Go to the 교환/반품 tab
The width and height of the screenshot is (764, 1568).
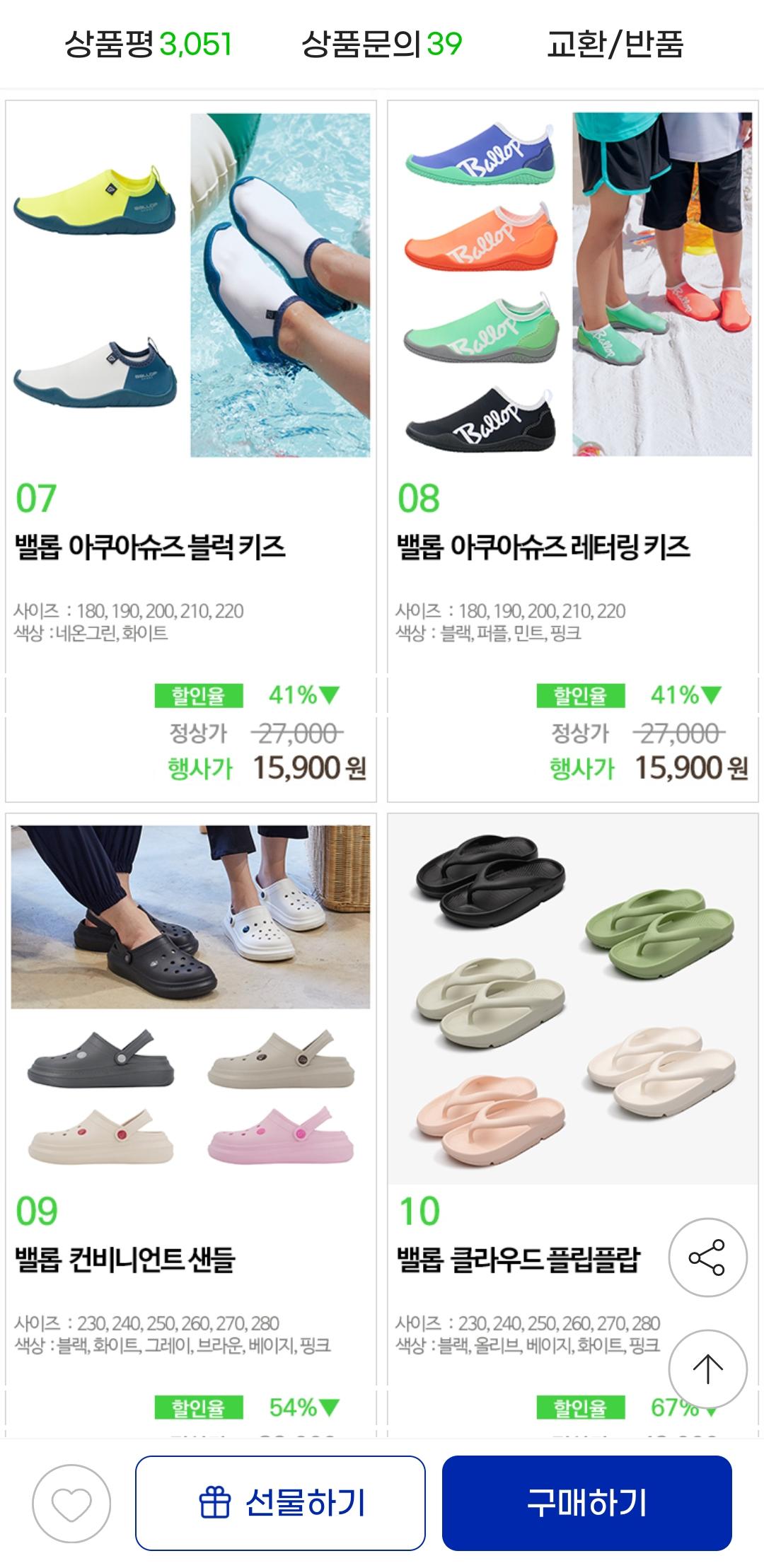click(x=615, y=44)
